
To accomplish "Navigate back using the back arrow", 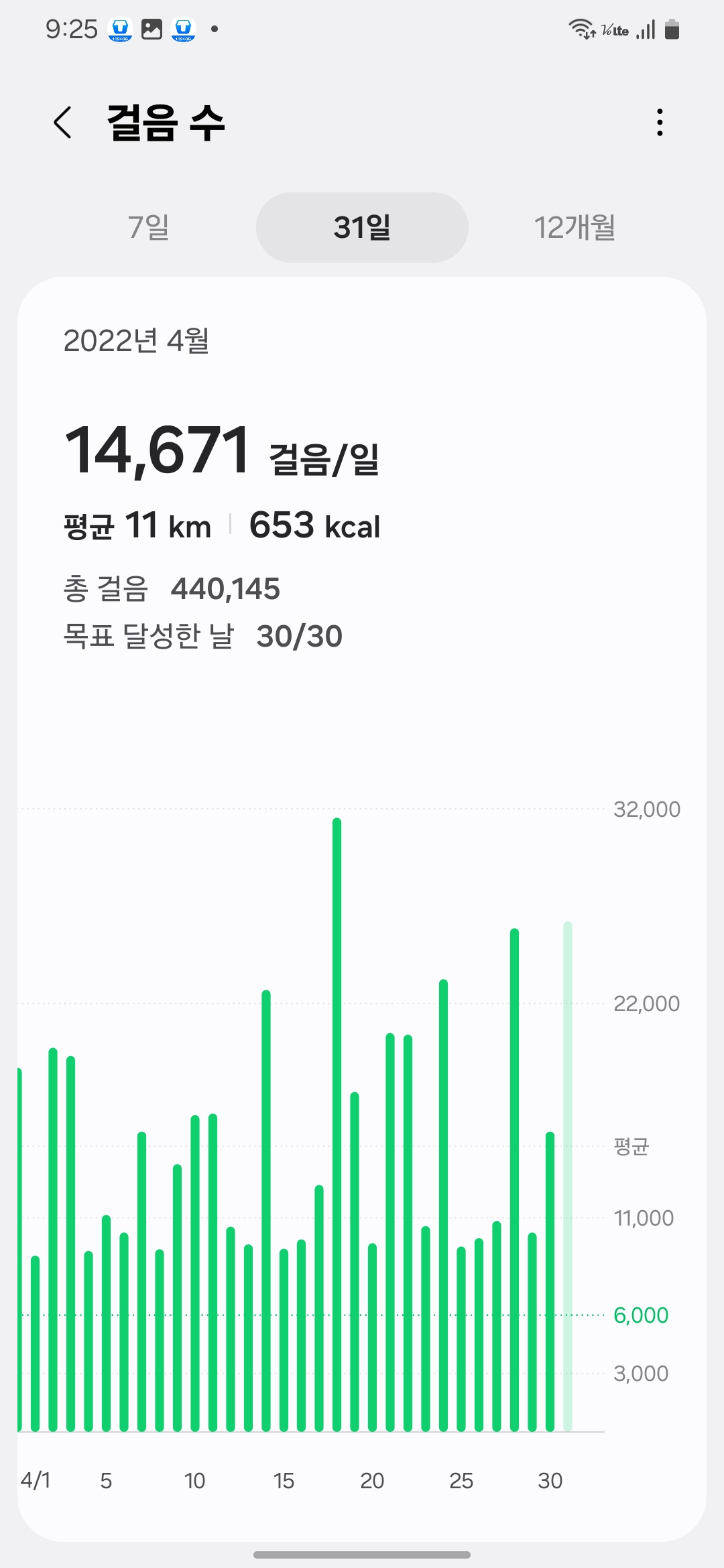I will [x=62, y=123].
